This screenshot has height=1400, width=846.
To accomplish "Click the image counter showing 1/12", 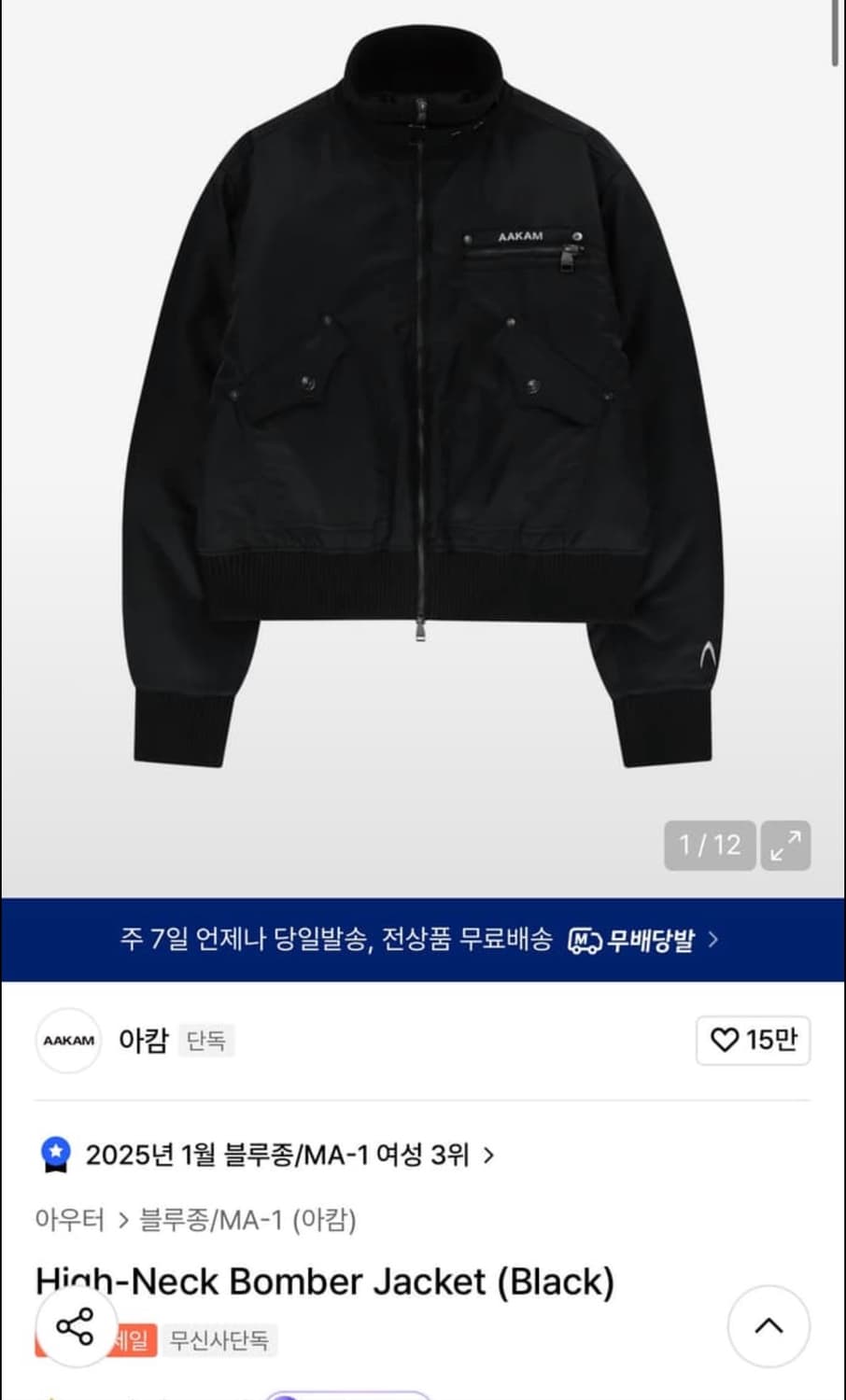I will [x=710, y=846].
